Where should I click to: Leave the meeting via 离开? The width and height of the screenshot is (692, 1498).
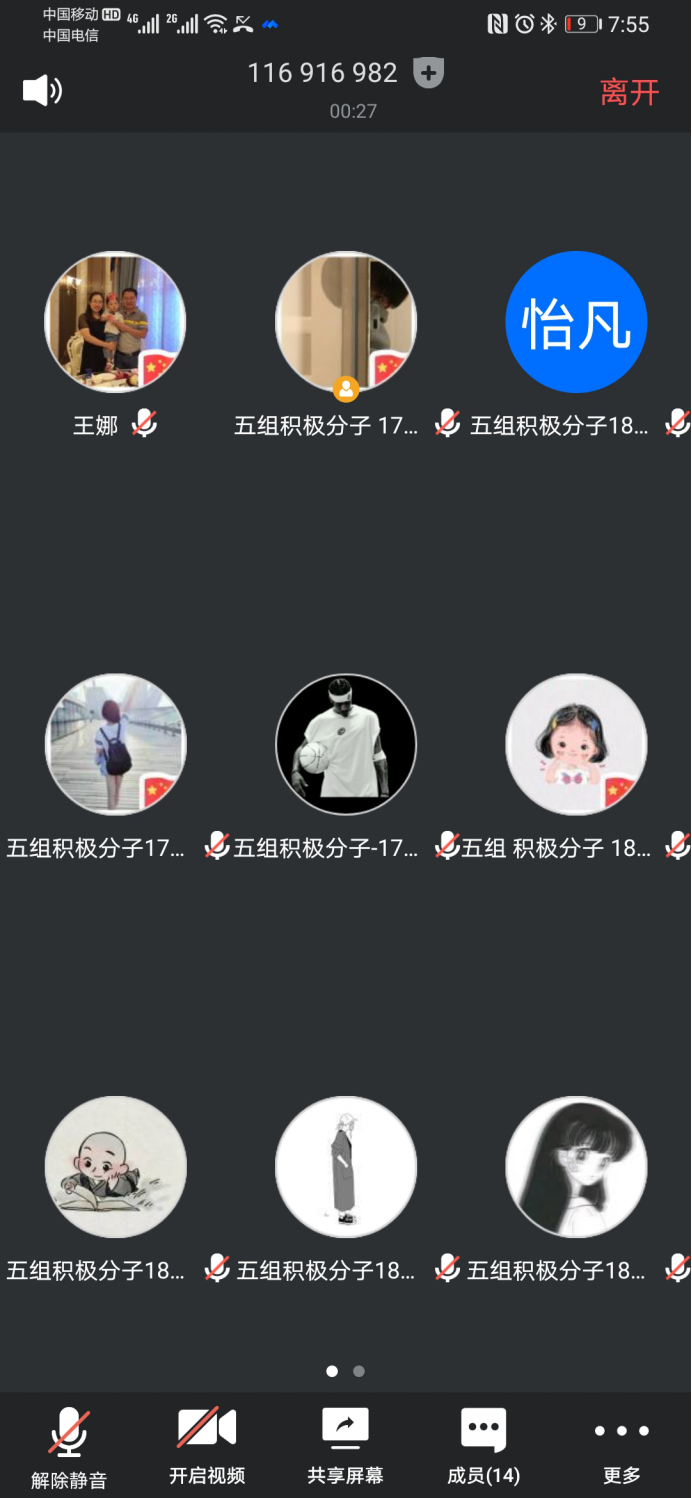click(629, 92)
